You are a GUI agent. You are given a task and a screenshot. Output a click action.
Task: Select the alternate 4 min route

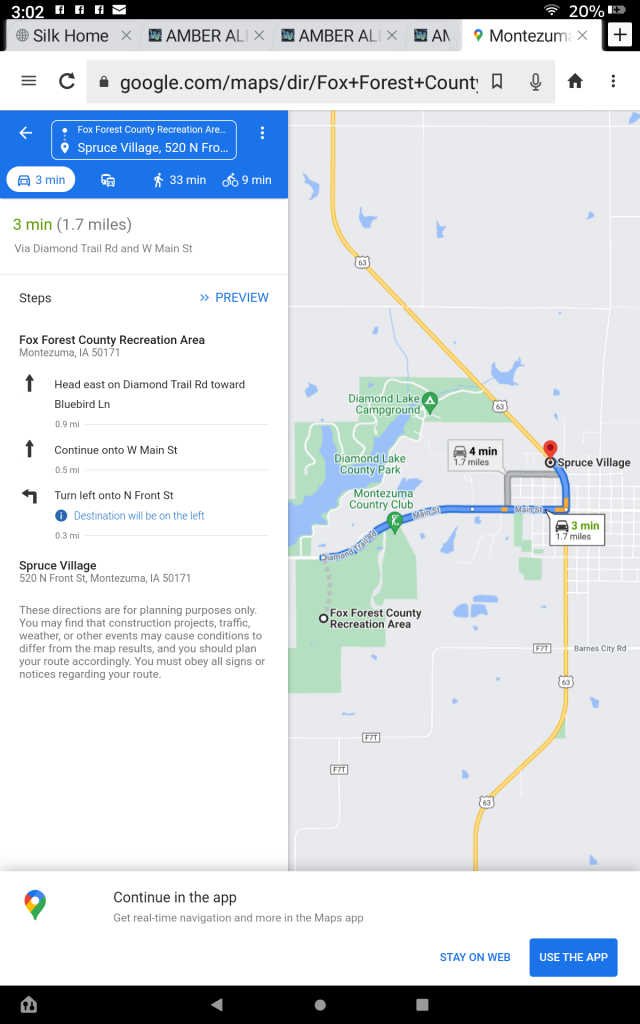tap(472, 456)
